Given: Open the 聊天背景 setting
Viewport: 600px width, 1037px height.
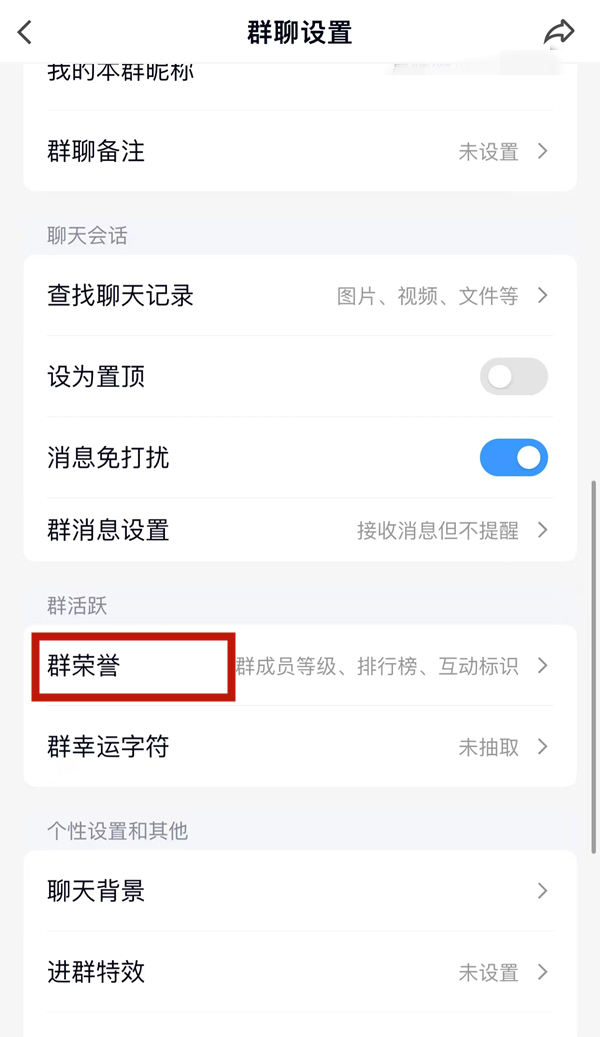Looking at the screenshot, I should coord(300,891).
